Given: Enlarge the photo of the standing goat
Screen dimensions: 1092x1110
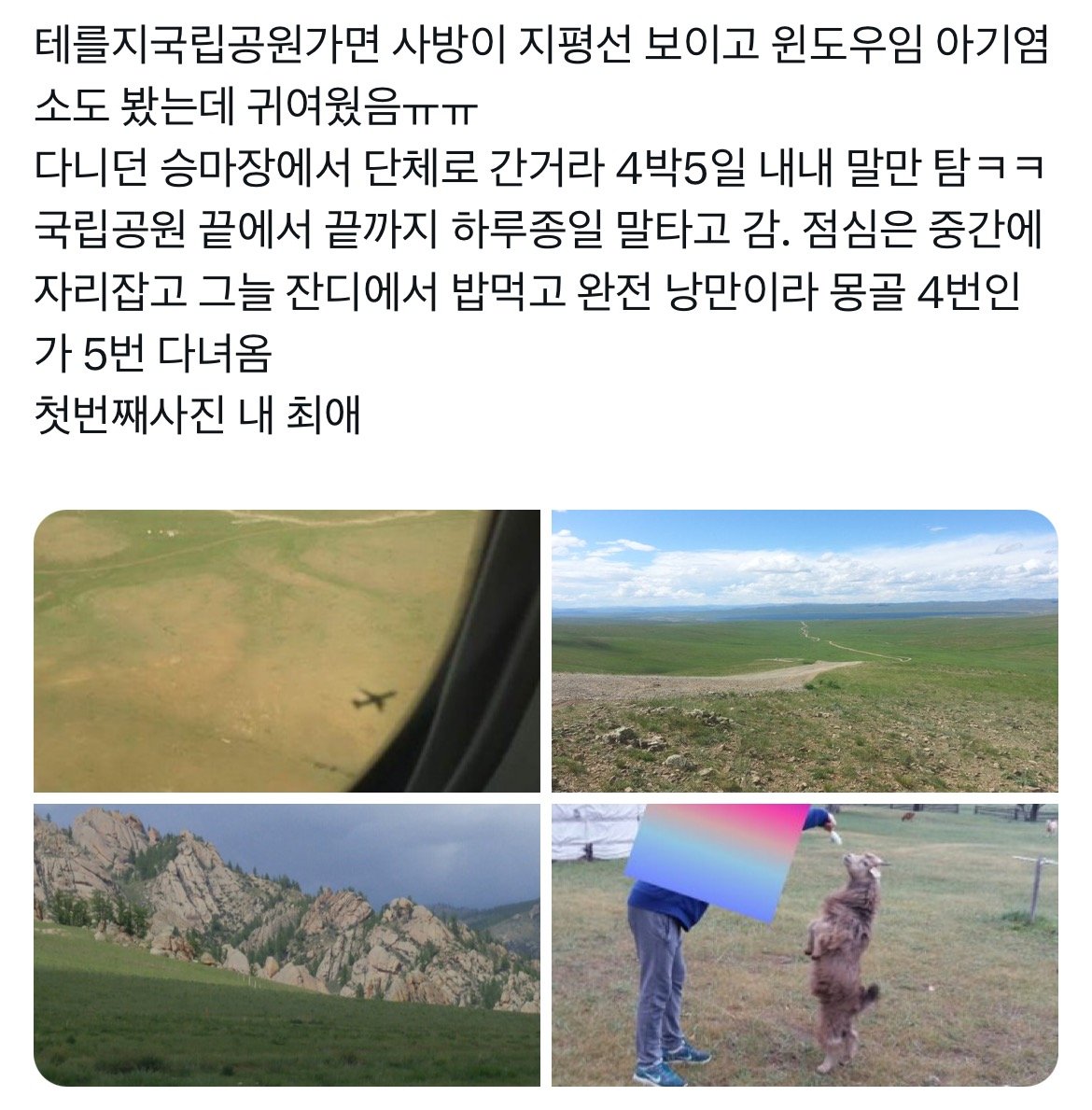Looking at the screenshot, I should [805, 944].
